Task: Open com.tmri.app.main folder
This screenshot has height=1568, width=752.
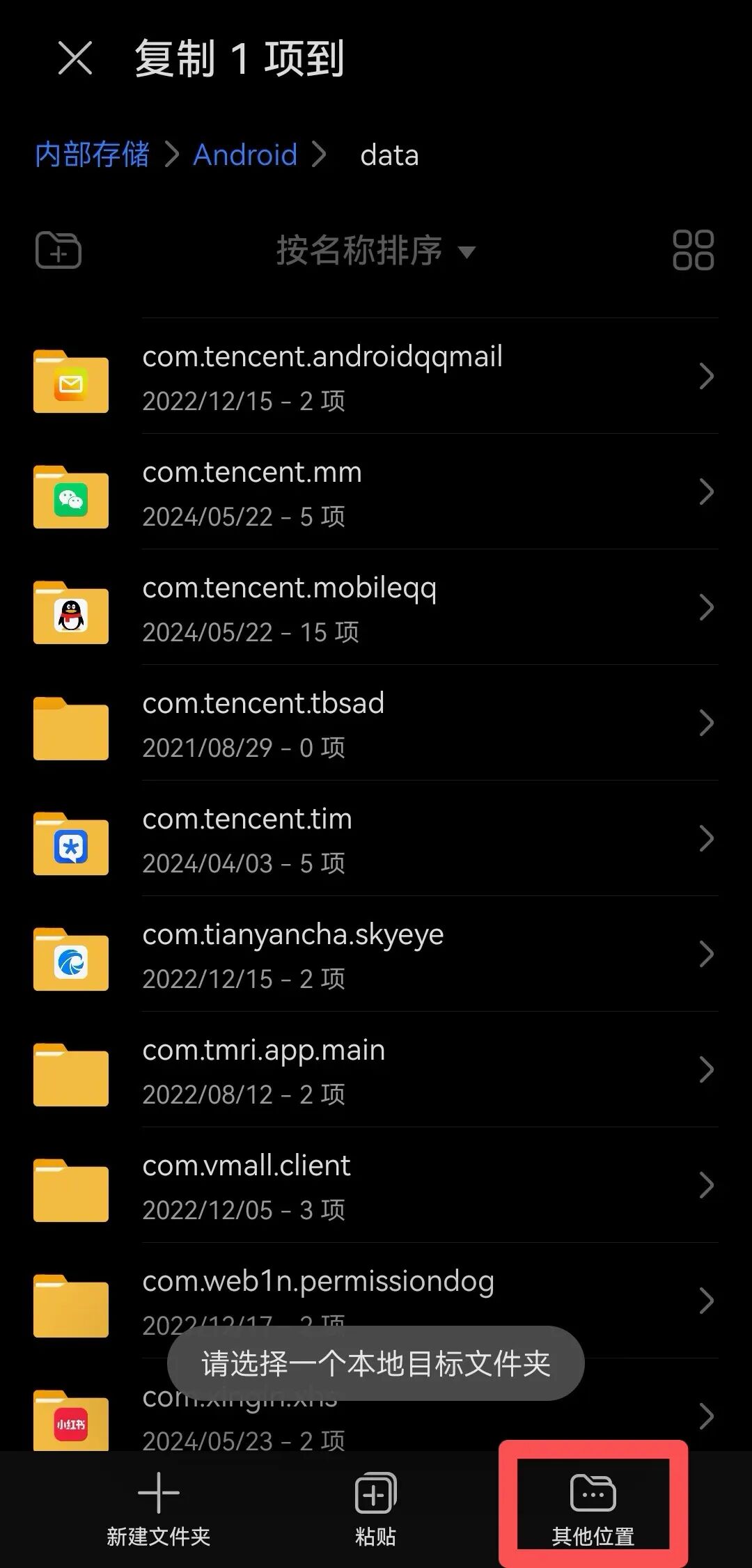Action: click(376, 1070)
